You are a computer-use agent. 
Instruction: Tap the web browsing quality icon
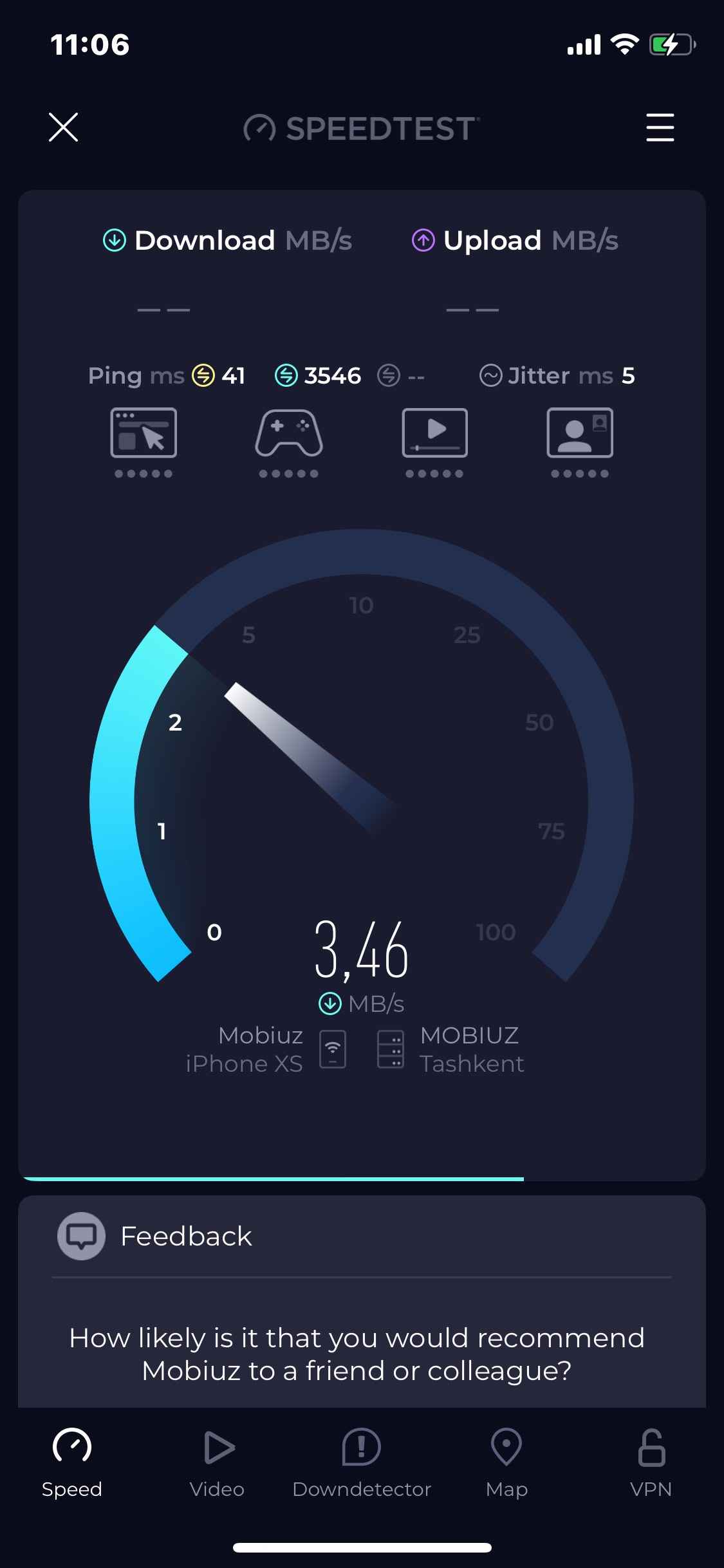(144, 434)
